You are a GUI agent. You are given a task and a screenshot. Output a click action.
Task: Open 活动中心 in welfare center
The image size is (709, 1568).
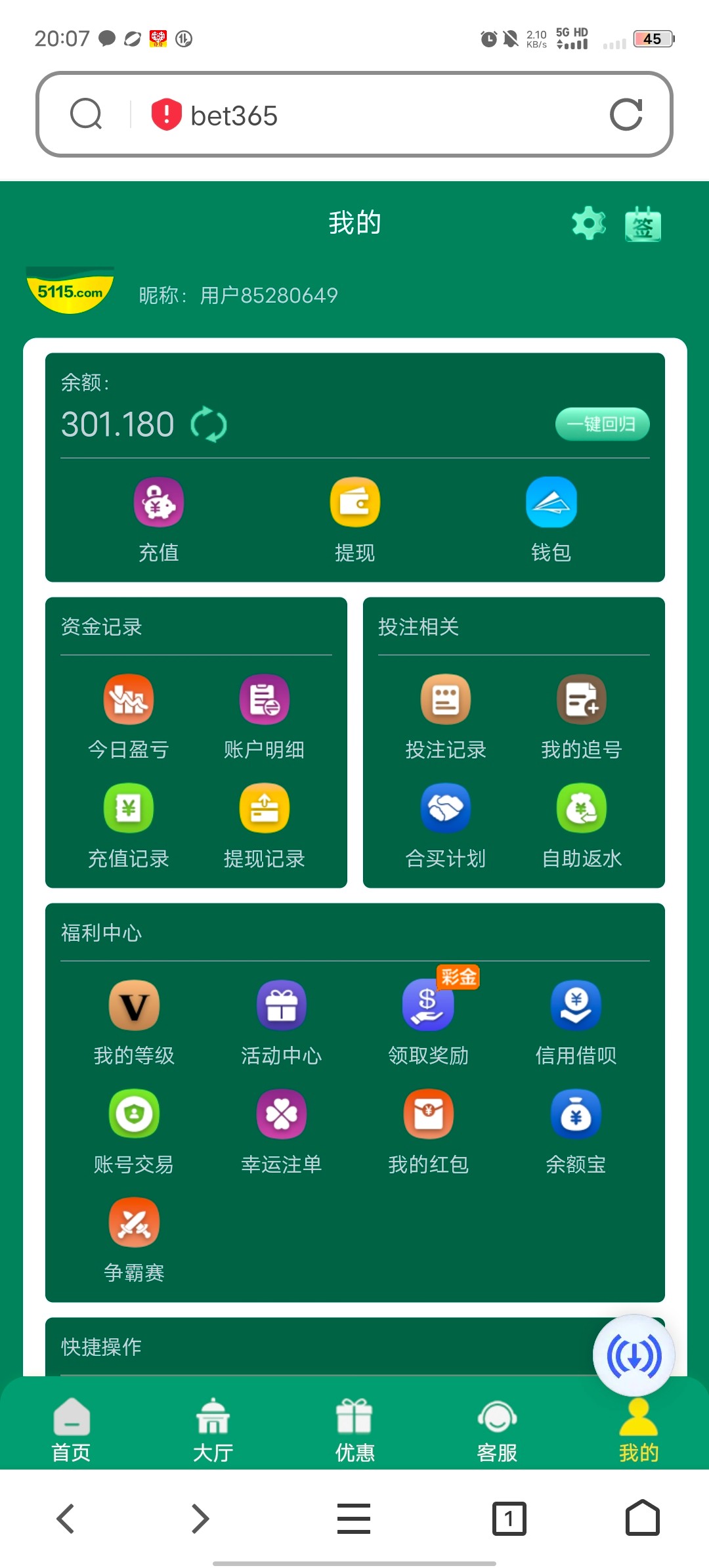pyautogui.click(x=281, y=1022)
